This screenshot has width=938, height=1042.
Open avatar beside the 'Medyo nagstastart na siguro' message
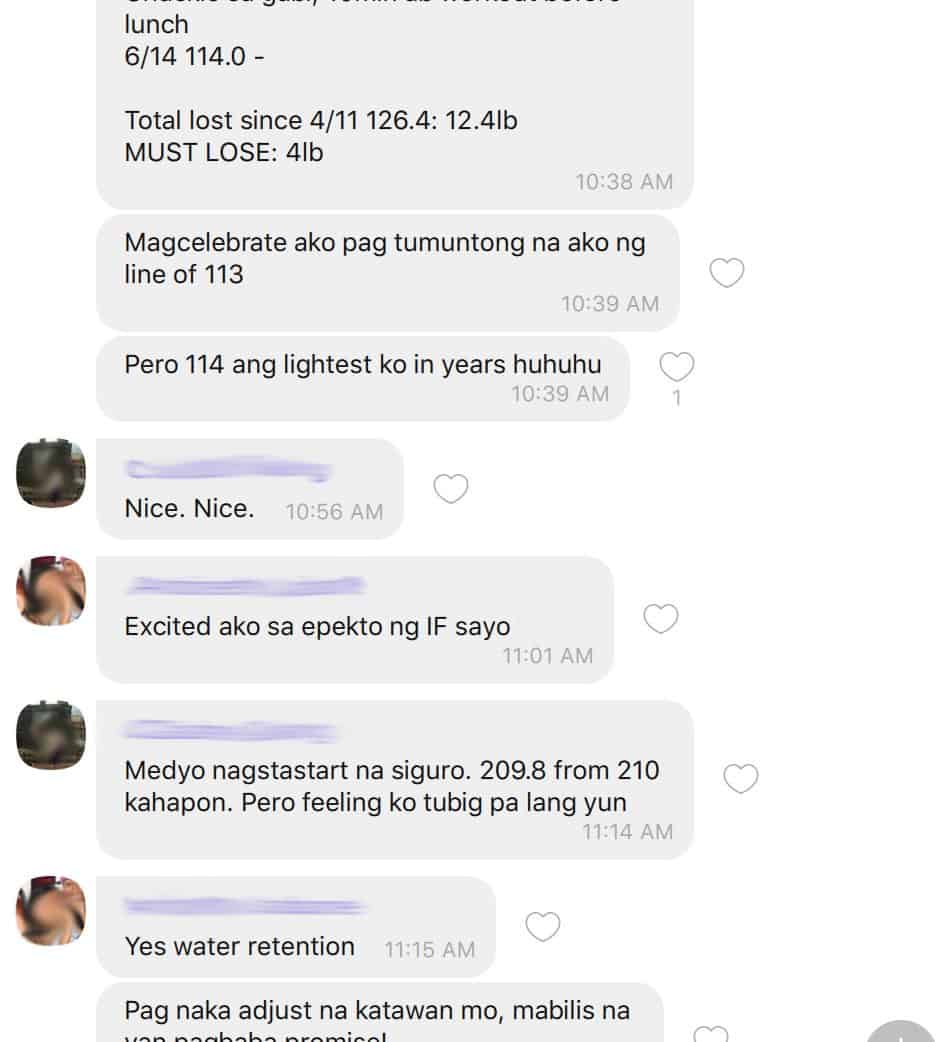pos(51,735)
